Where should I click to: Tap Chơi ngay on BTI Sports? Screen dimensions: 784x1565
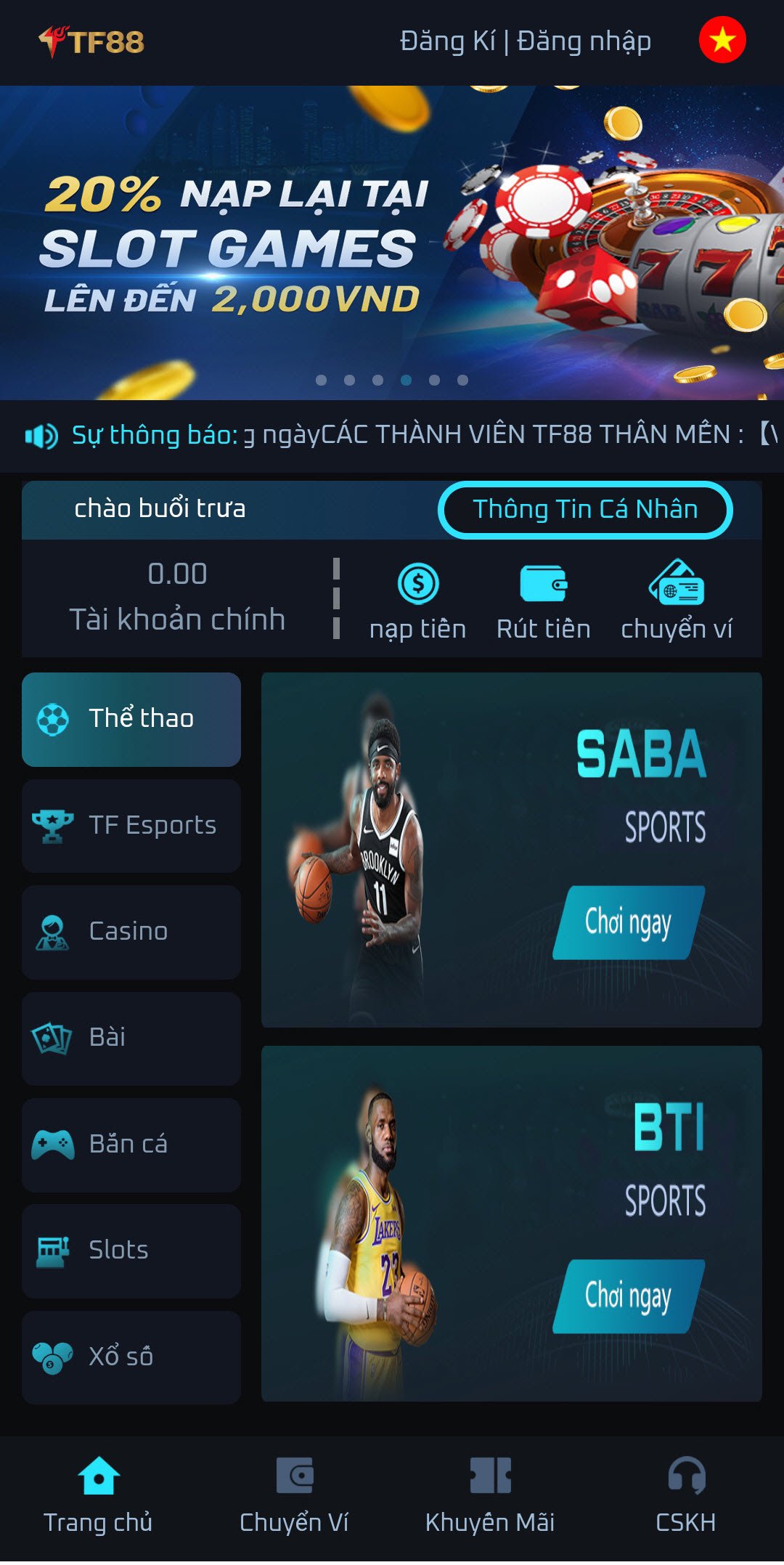point(628,1296)
